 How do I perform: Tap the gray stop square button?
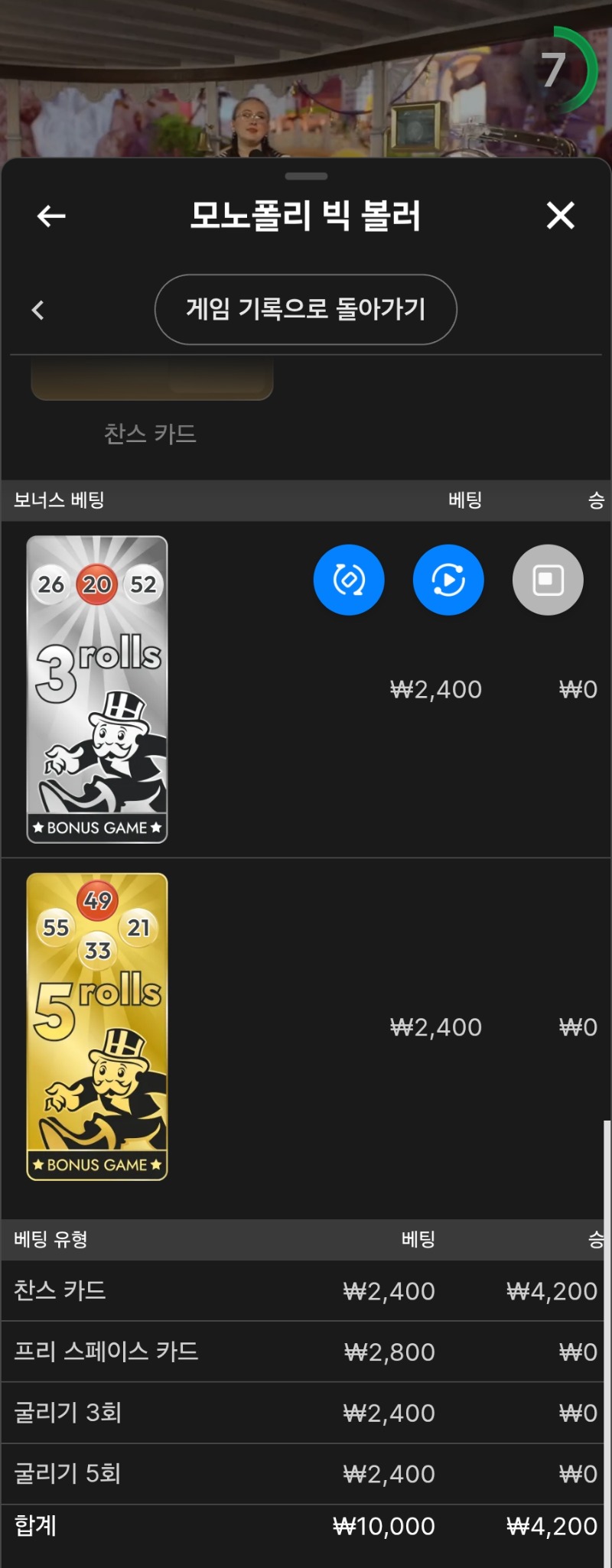pos(548,580)
